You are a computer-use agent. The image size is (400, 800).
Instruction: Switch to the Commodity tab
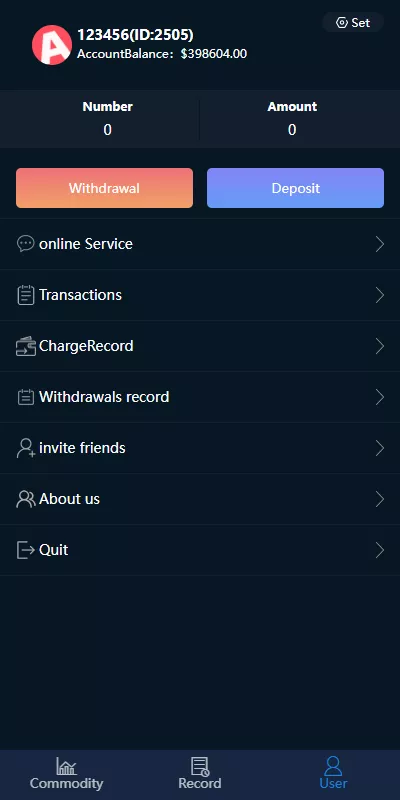(66, 774)
